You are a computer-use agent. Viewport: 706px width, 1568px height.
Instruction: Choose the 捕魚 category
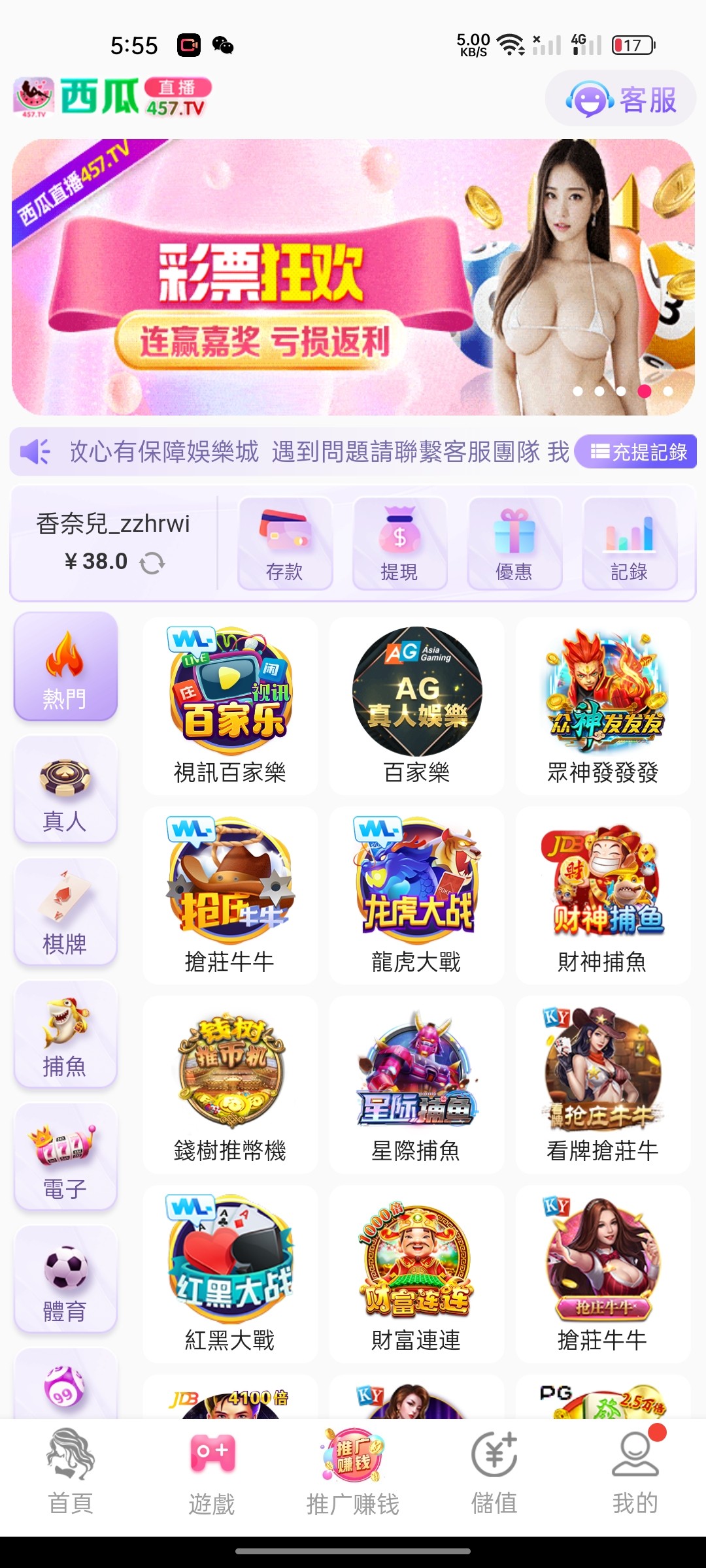click(65, 1035)
